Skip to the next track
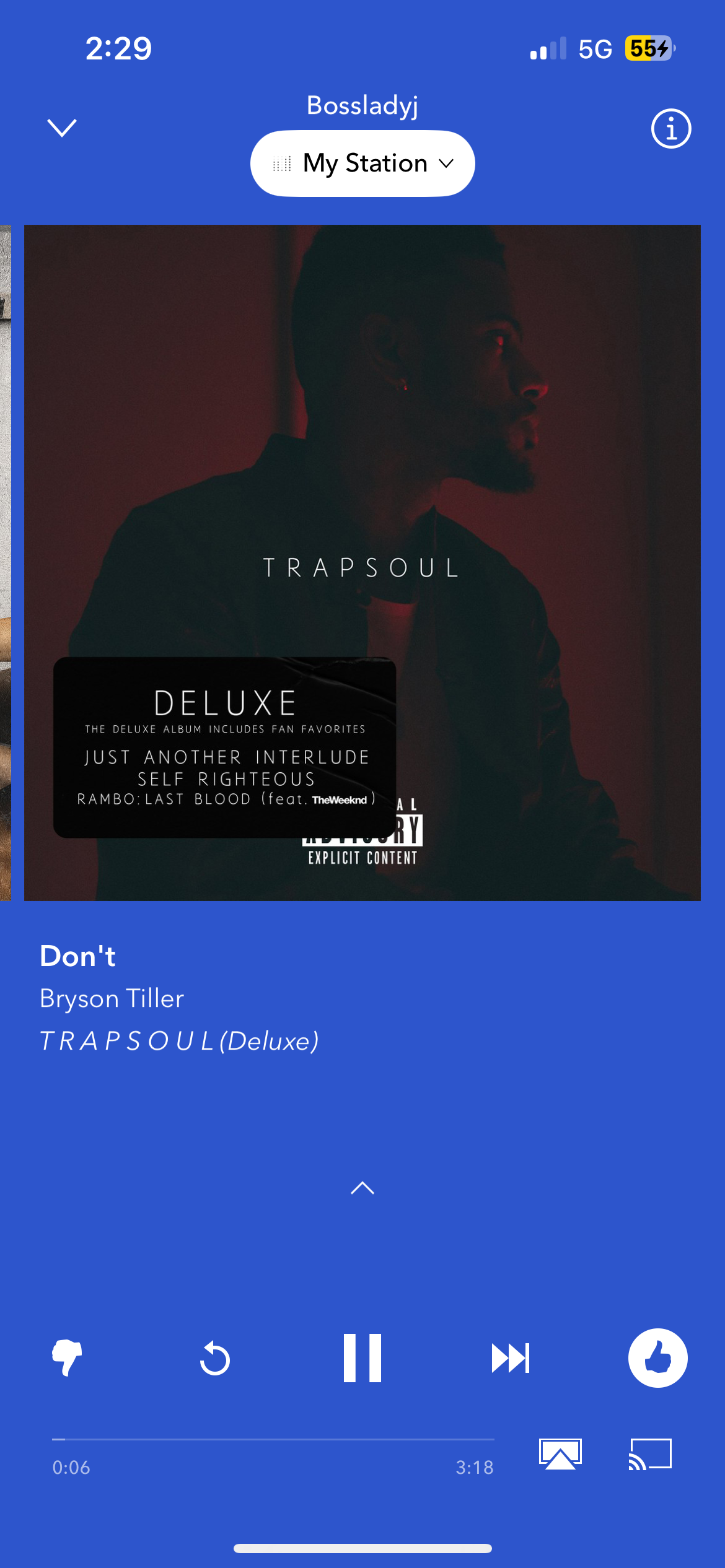Image resolution: width=725 pixels, height=1568 pixels. pyautogui.click(x=510, y=1358)
